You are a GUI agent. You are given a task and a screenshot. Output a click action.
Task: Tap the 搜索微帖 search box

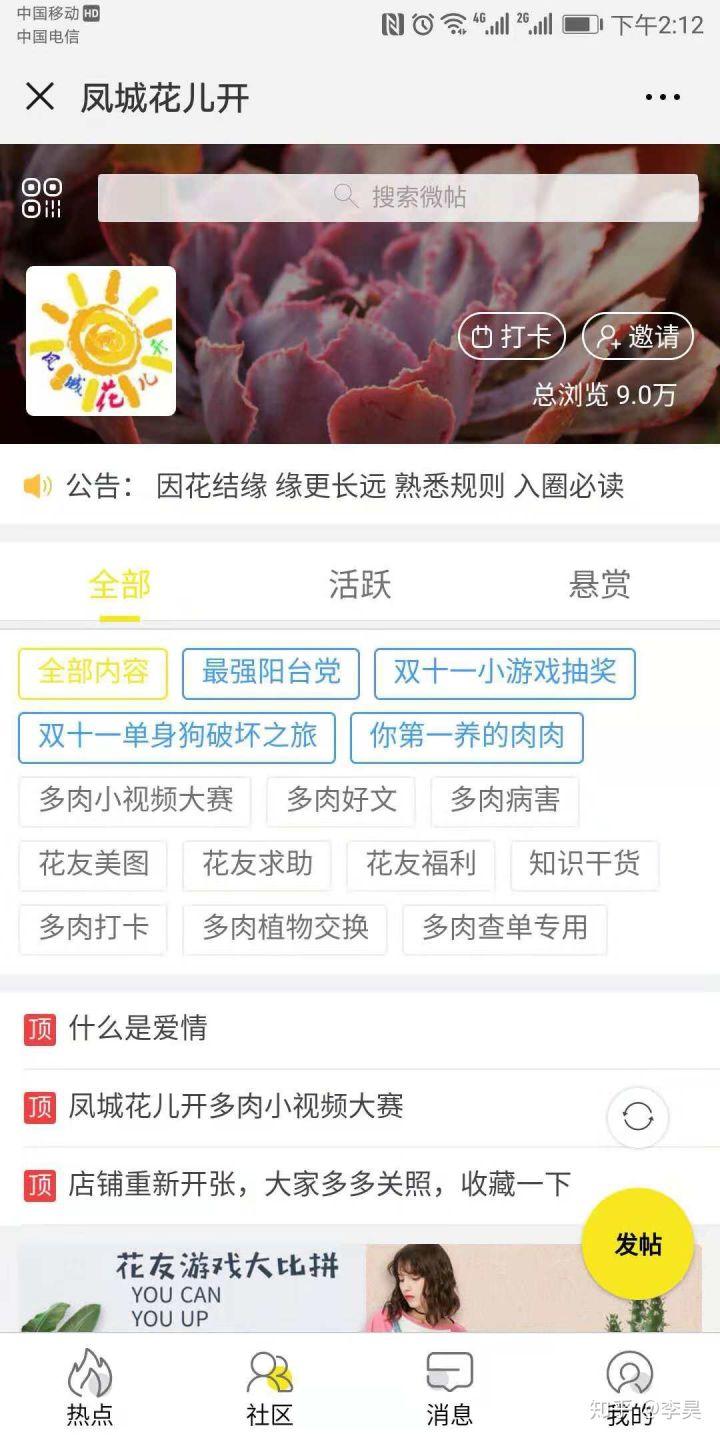[398, 197]
